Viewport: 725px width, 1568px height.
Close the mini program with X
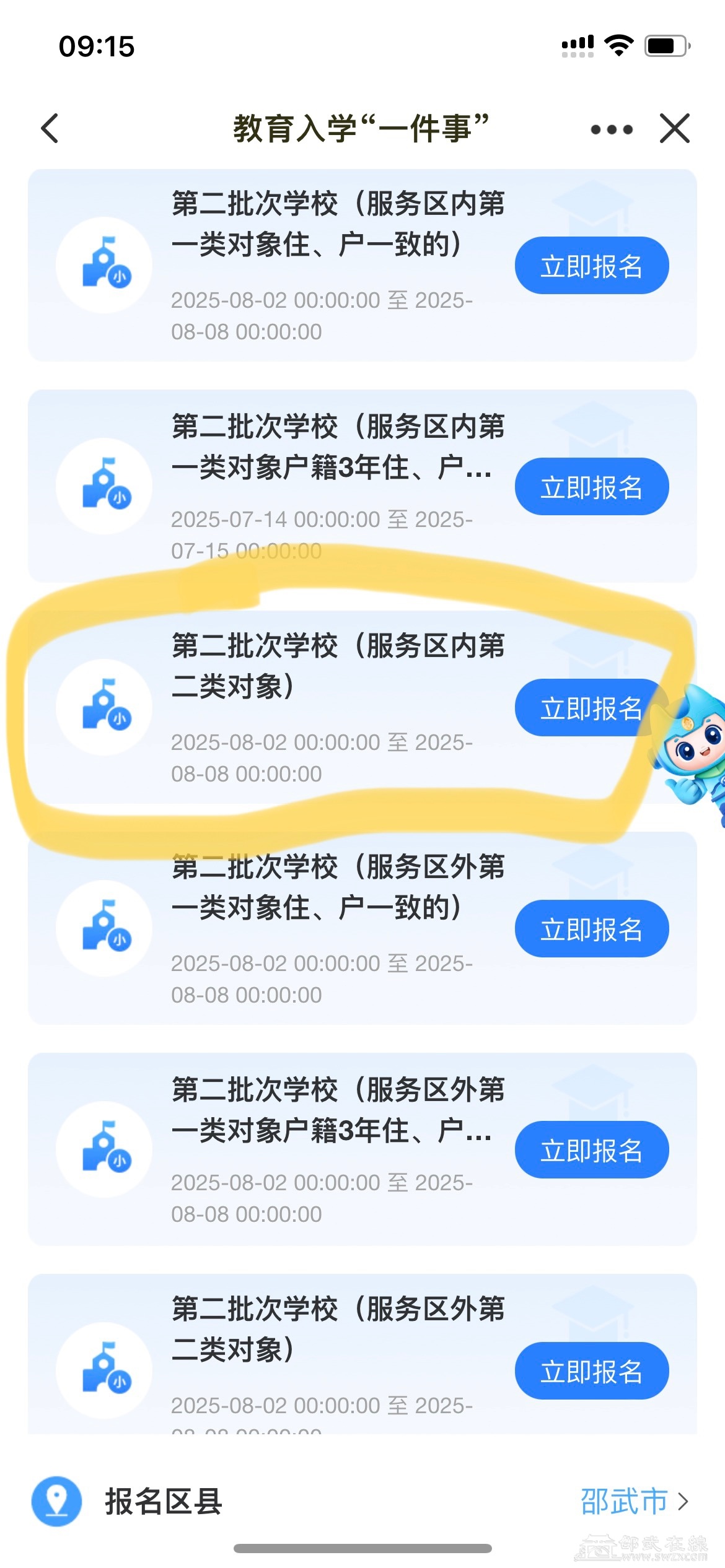674,129
